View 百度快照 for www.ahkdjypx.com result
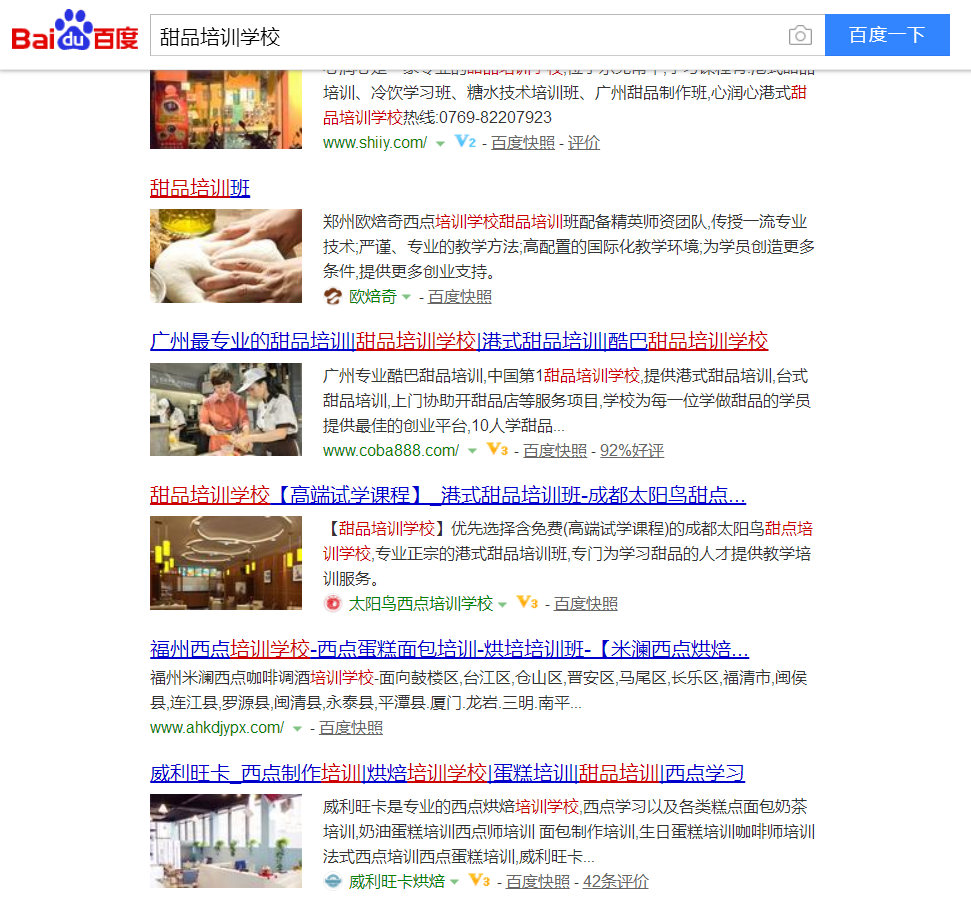This screenshot has width=971, height=904. pos(350,728)
